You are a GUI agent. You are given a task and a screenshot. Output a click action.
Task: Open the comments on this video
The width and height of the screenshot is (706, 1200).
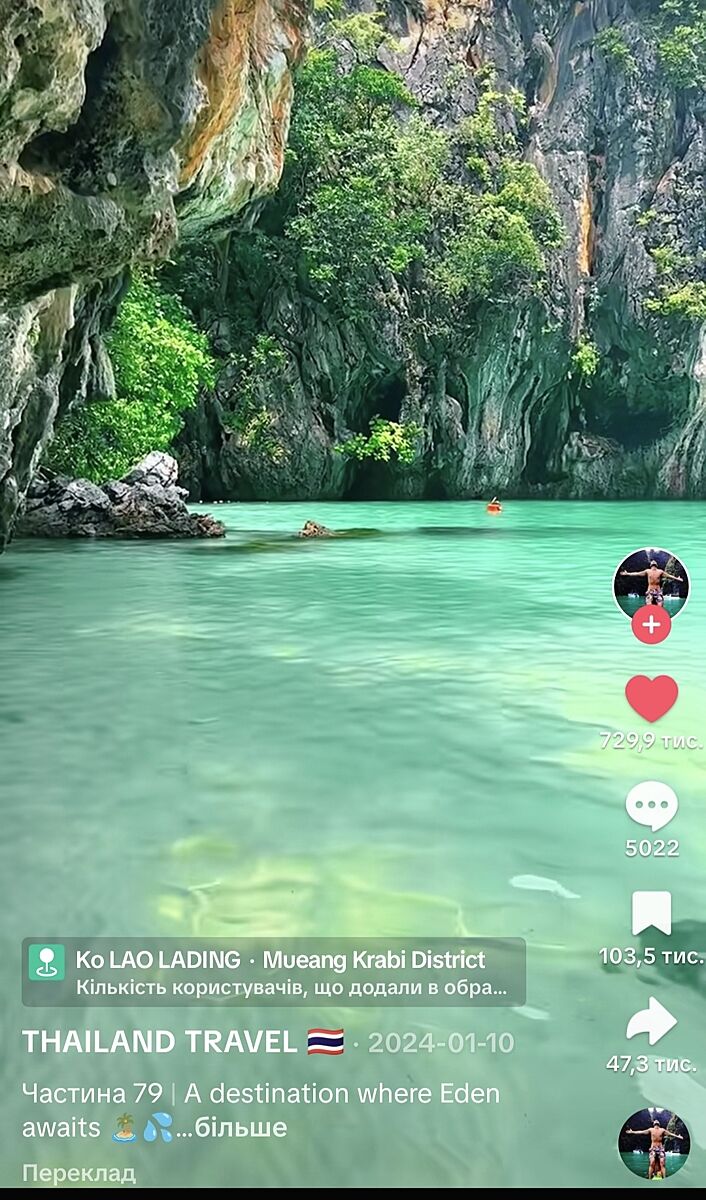coord(651,806)
